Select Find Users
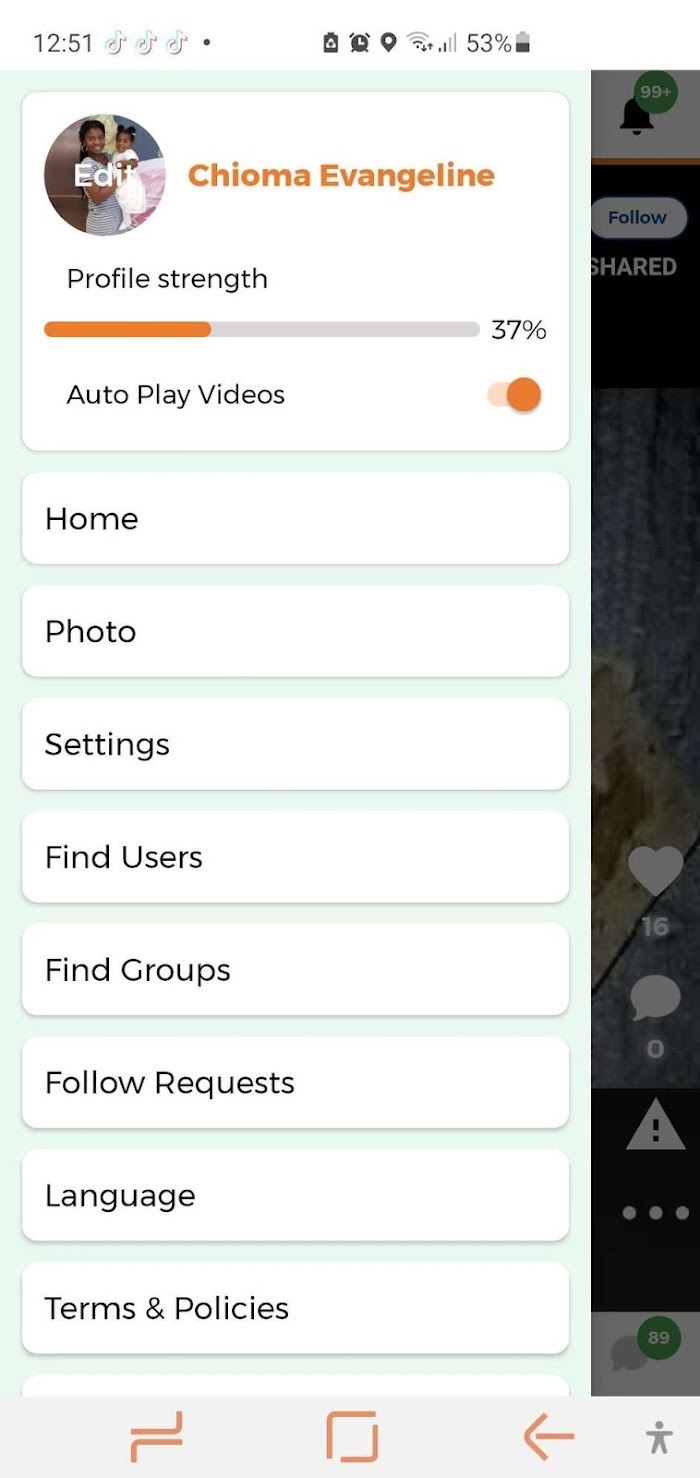Viewport: 700px width, 1478px height. 295,857
